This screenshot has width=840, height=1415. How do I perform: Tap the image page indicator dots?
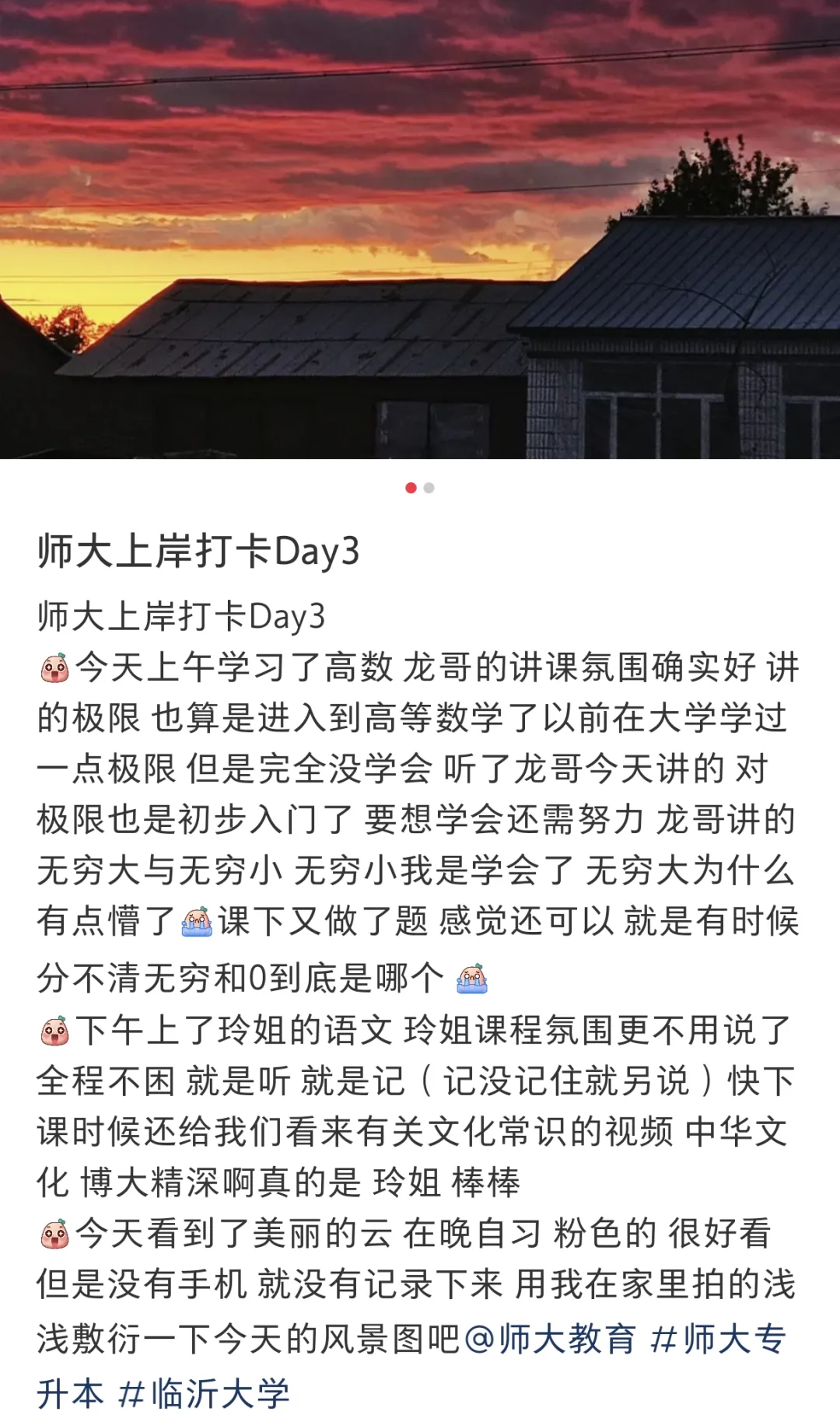[420, 488]
